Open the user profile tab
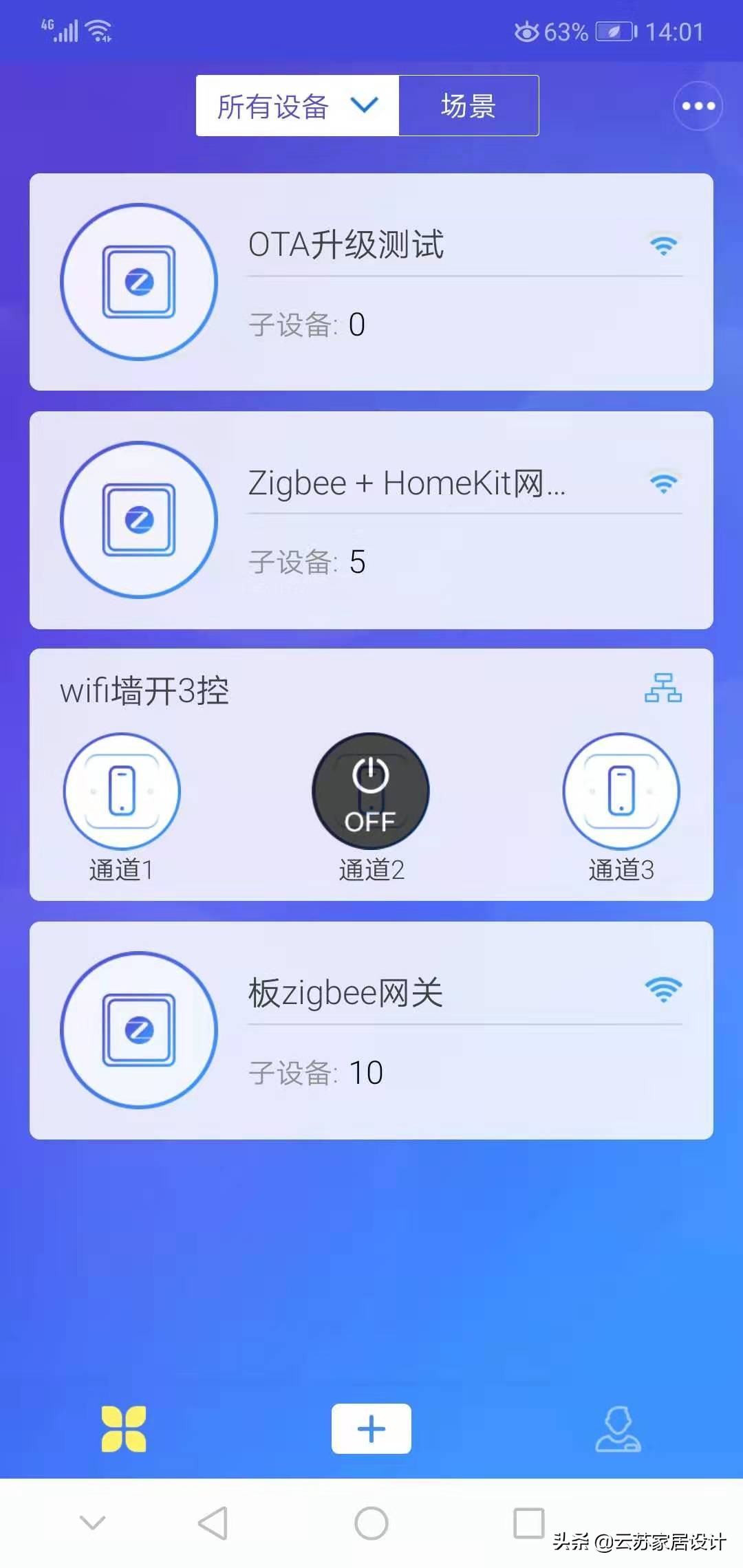The width and height of the screenshot is (743, 1568). coord(618,1428)
